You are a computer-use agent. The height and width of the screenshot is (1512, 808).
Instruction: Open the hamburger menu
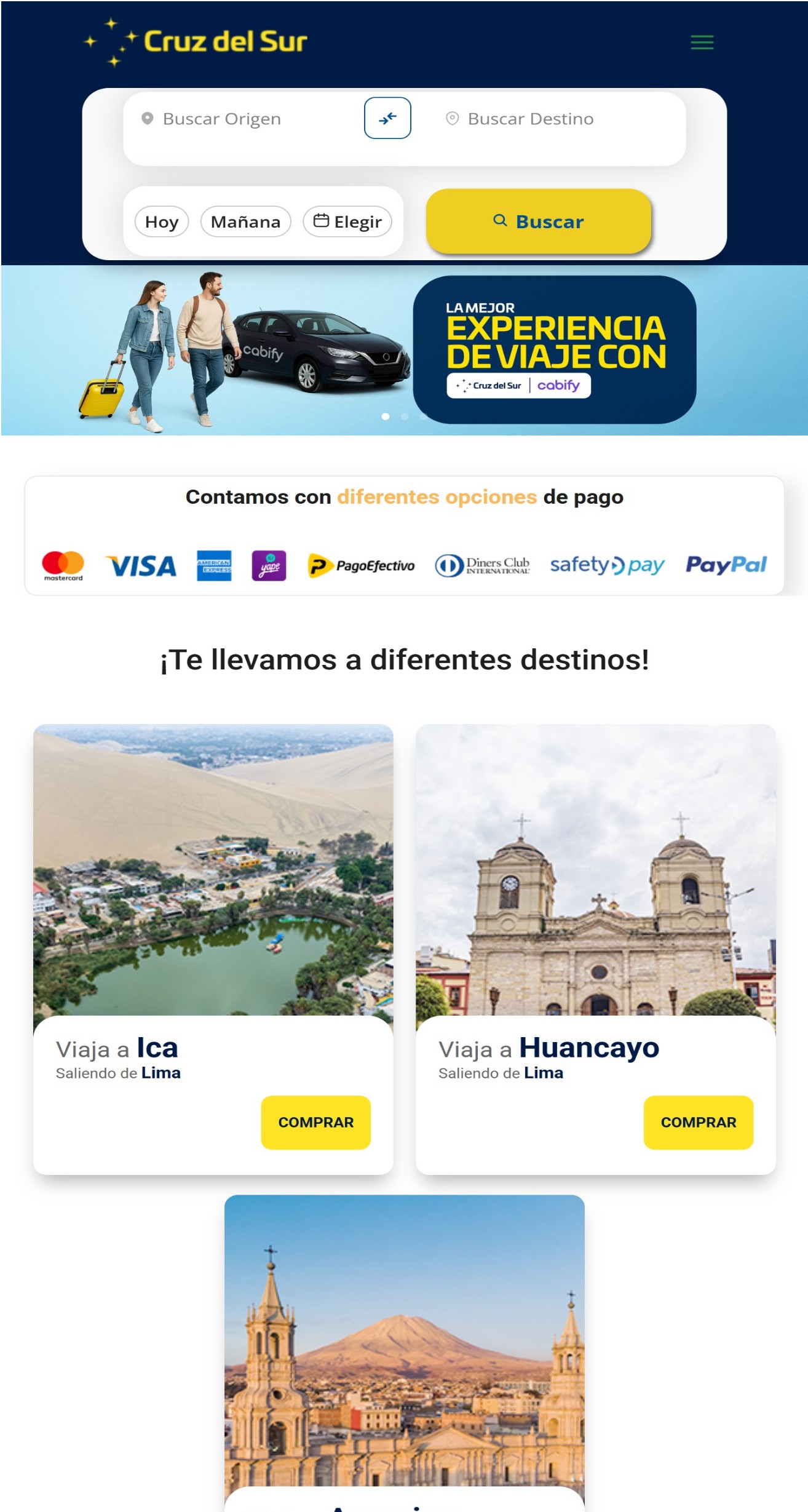(x=702, y=42)
